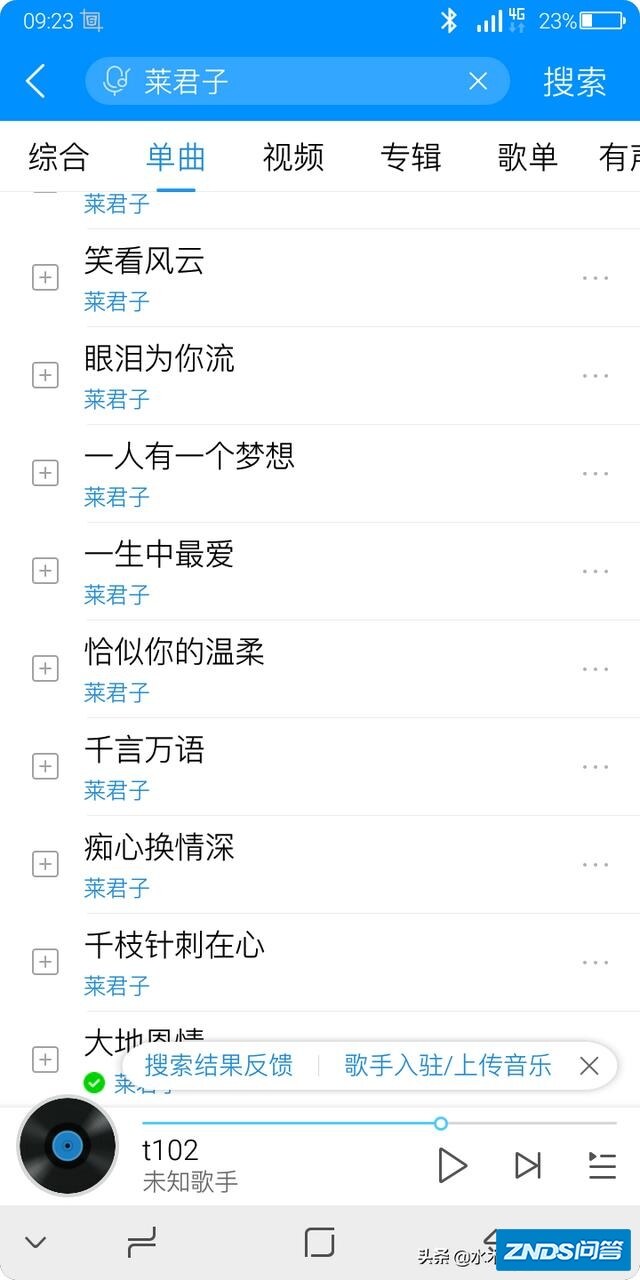Open more options for 恰似你的温柔
Screen dimensions: 640x1280
click(595, 669)
